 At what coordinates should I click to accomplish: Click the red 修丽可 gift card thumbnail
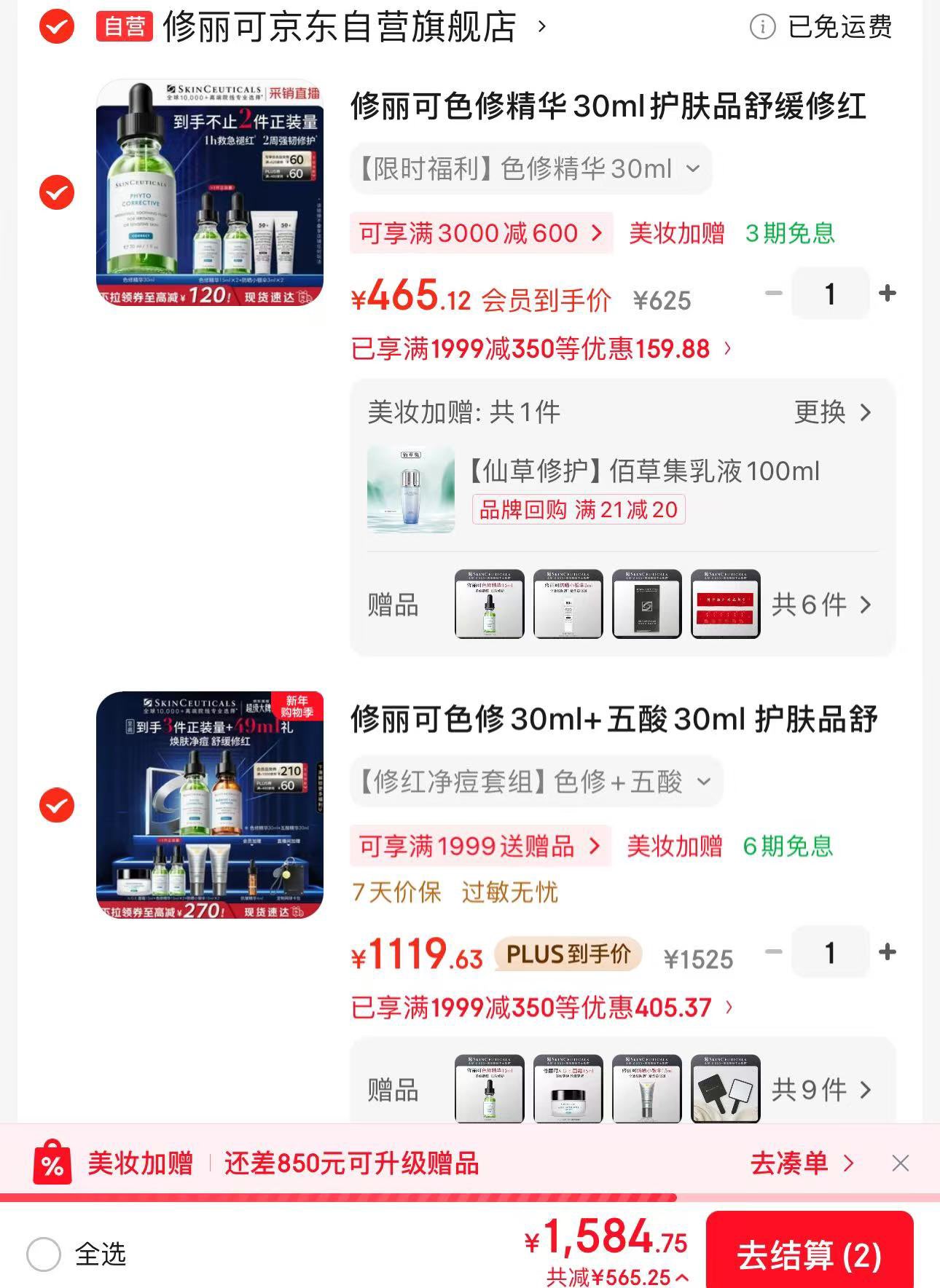click(725, 605)
